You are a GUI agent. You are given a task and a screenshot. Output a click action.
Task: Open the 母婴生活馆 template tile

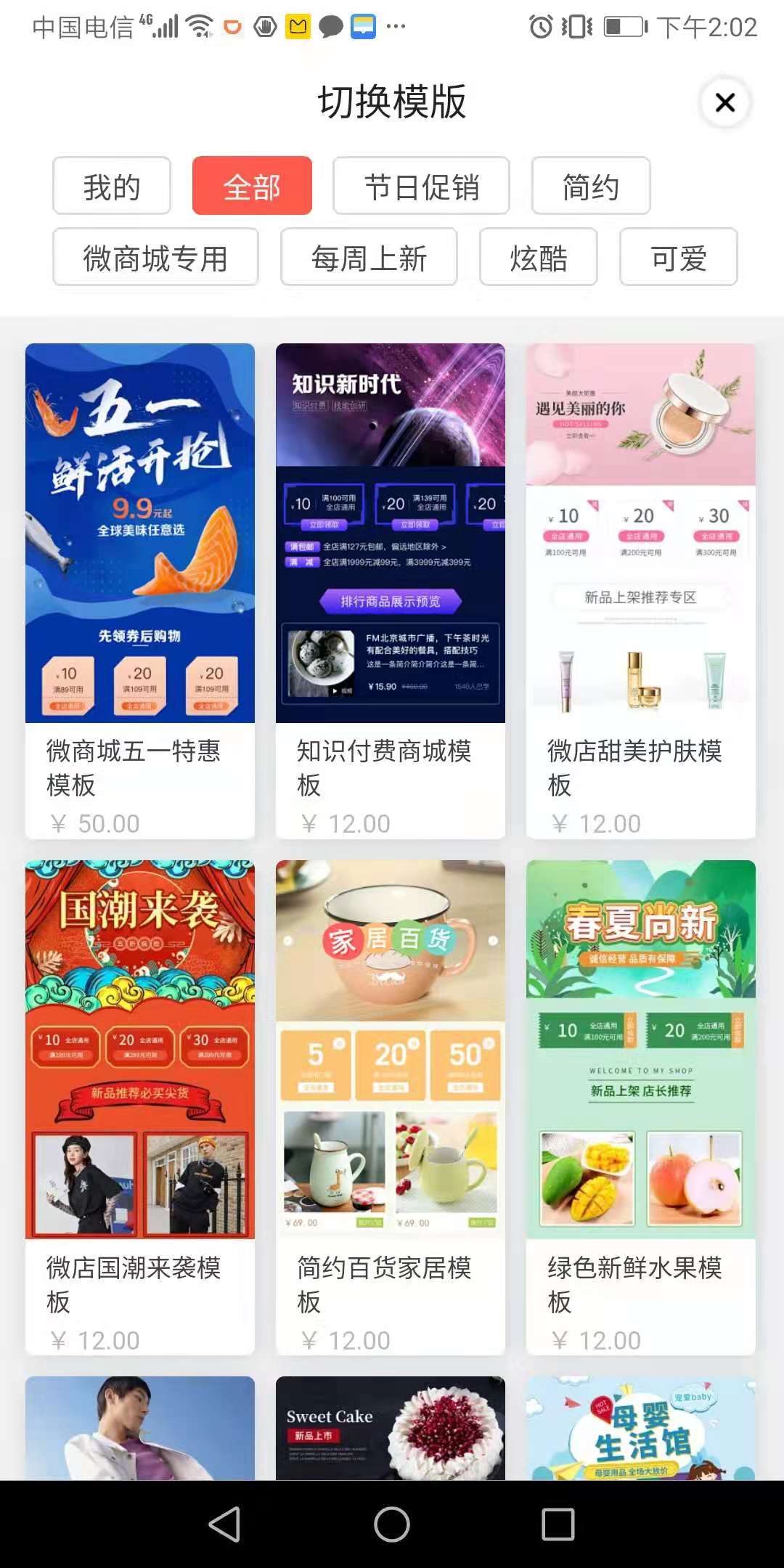[641, 1429]
